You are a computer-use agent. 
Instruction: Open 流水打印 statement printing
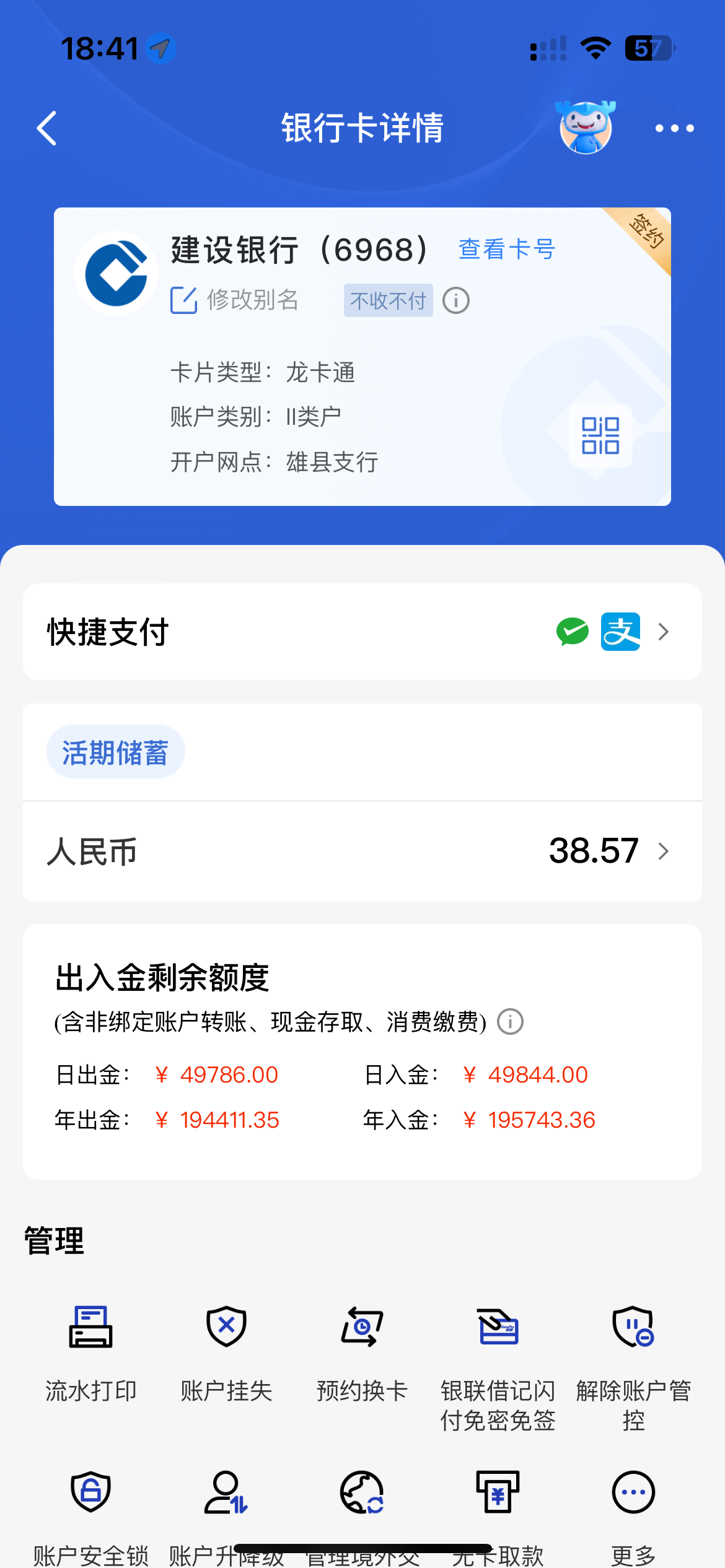click(x=90, y=1350)
